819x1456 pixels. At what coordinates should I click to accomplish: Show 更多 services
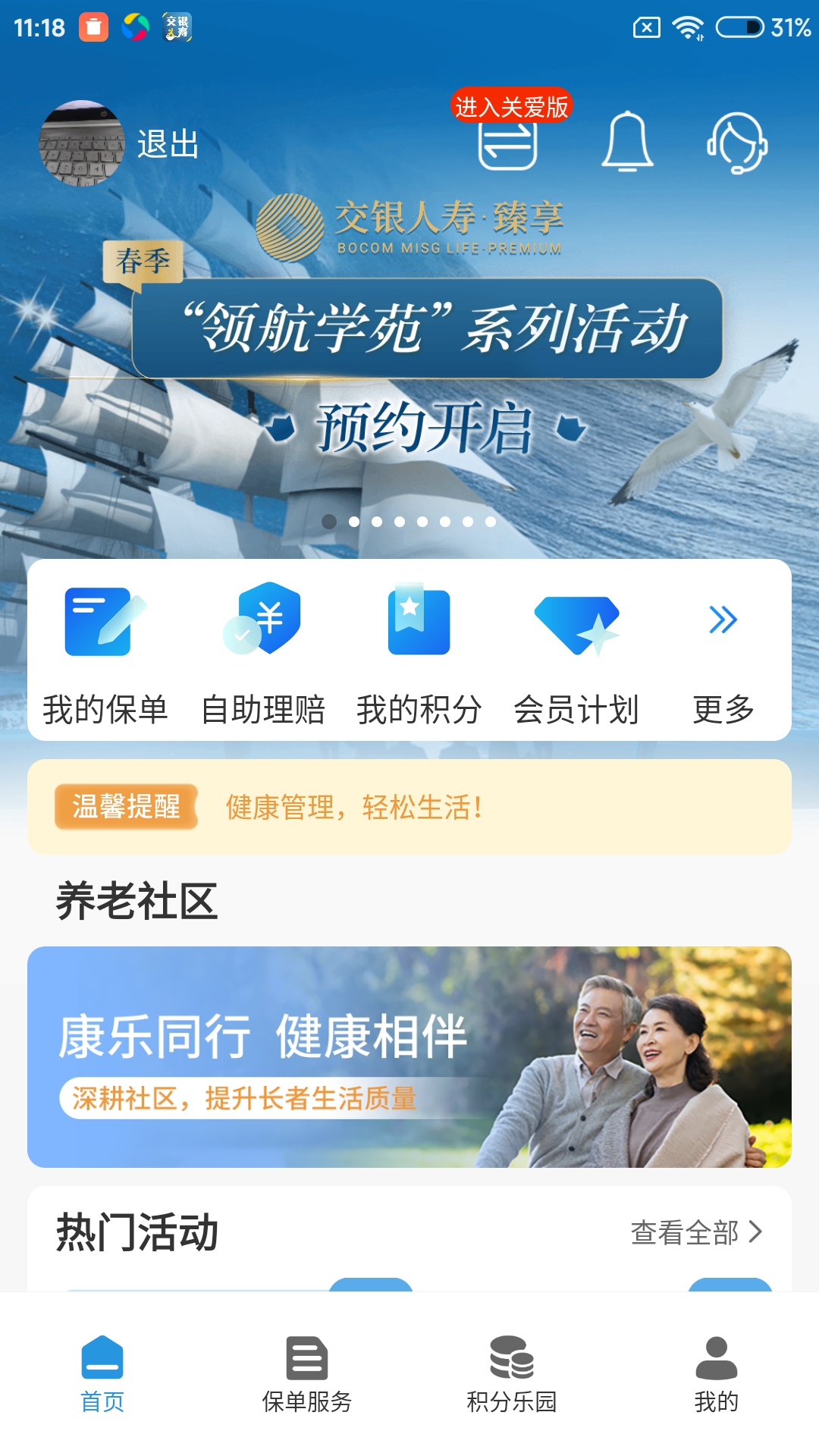(723, 653)
